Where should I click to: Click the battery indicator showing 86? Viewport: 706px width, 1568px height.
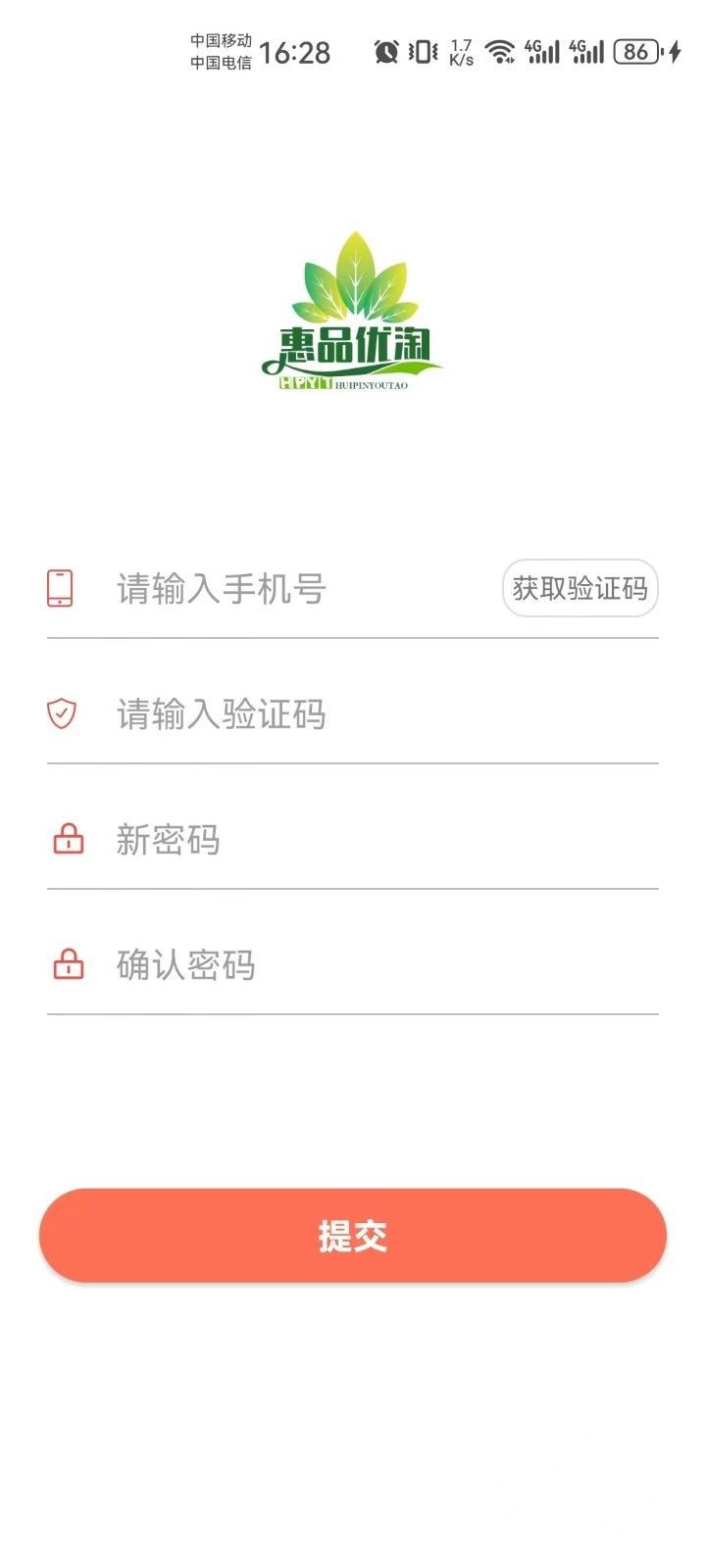[636, 51]
